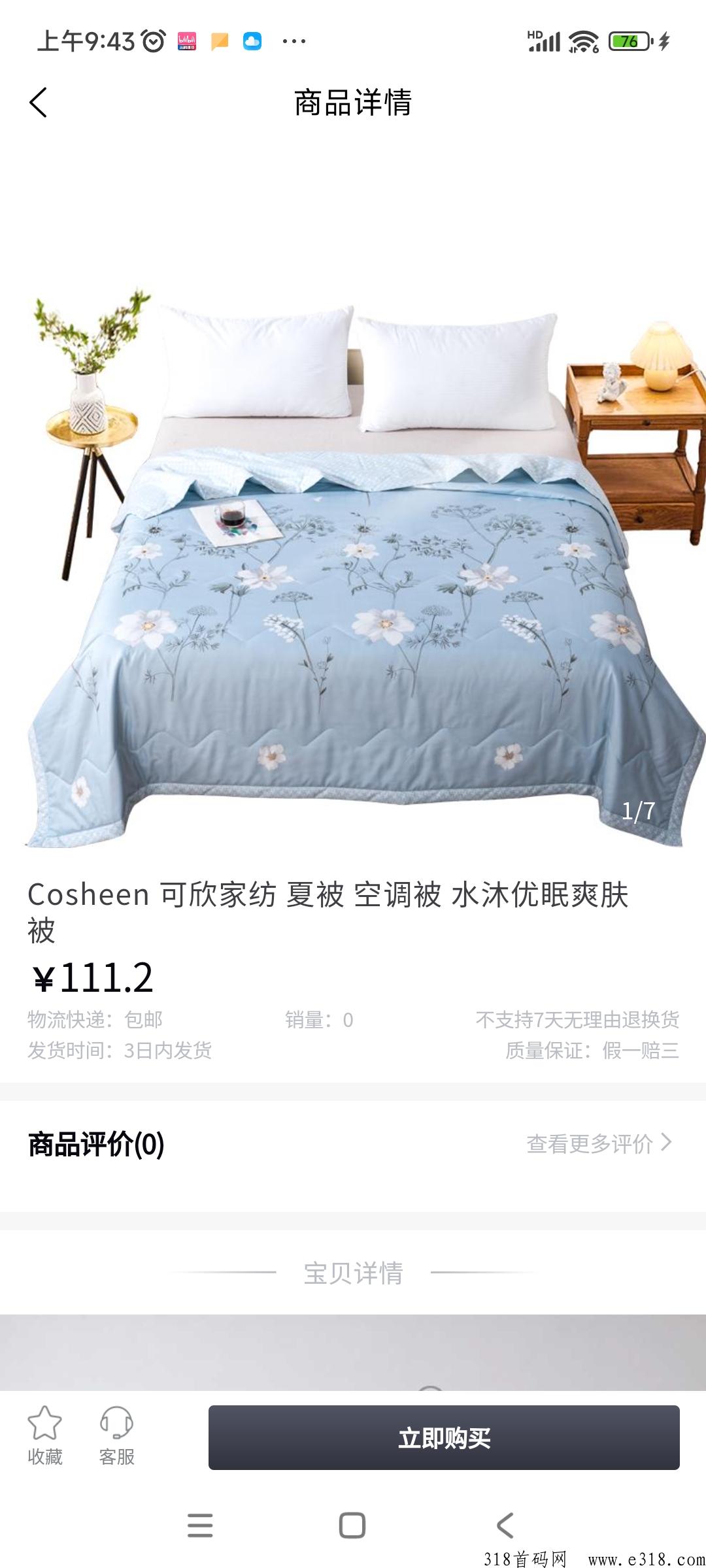This screenshot has width=706, height=1568.
Task: Tap the system home button
Action: (352, 1526)
